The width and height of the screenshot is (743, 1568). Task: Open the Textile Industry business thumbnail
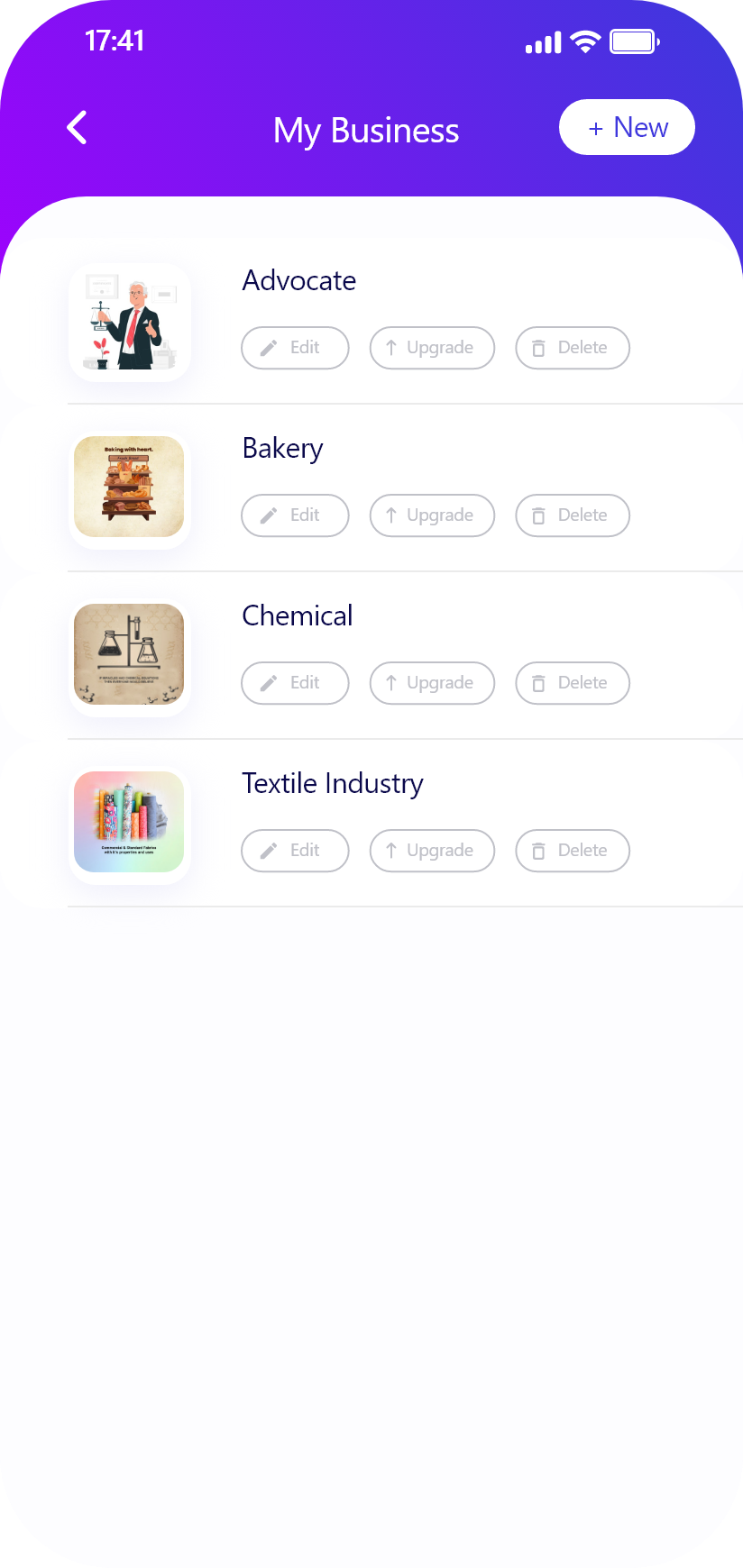click(129, 823)
